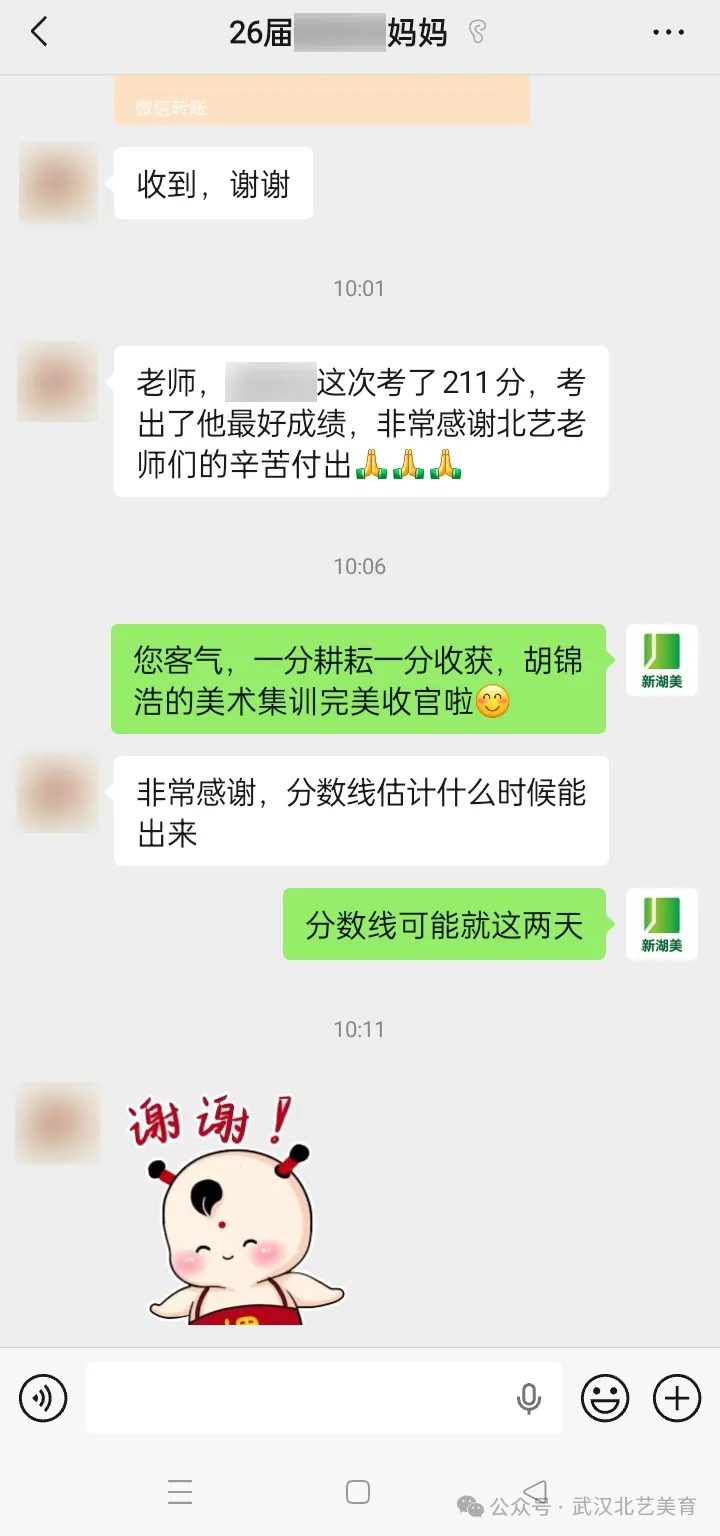
Task: Focus the message text field
Action: (x=300, y=1397)
